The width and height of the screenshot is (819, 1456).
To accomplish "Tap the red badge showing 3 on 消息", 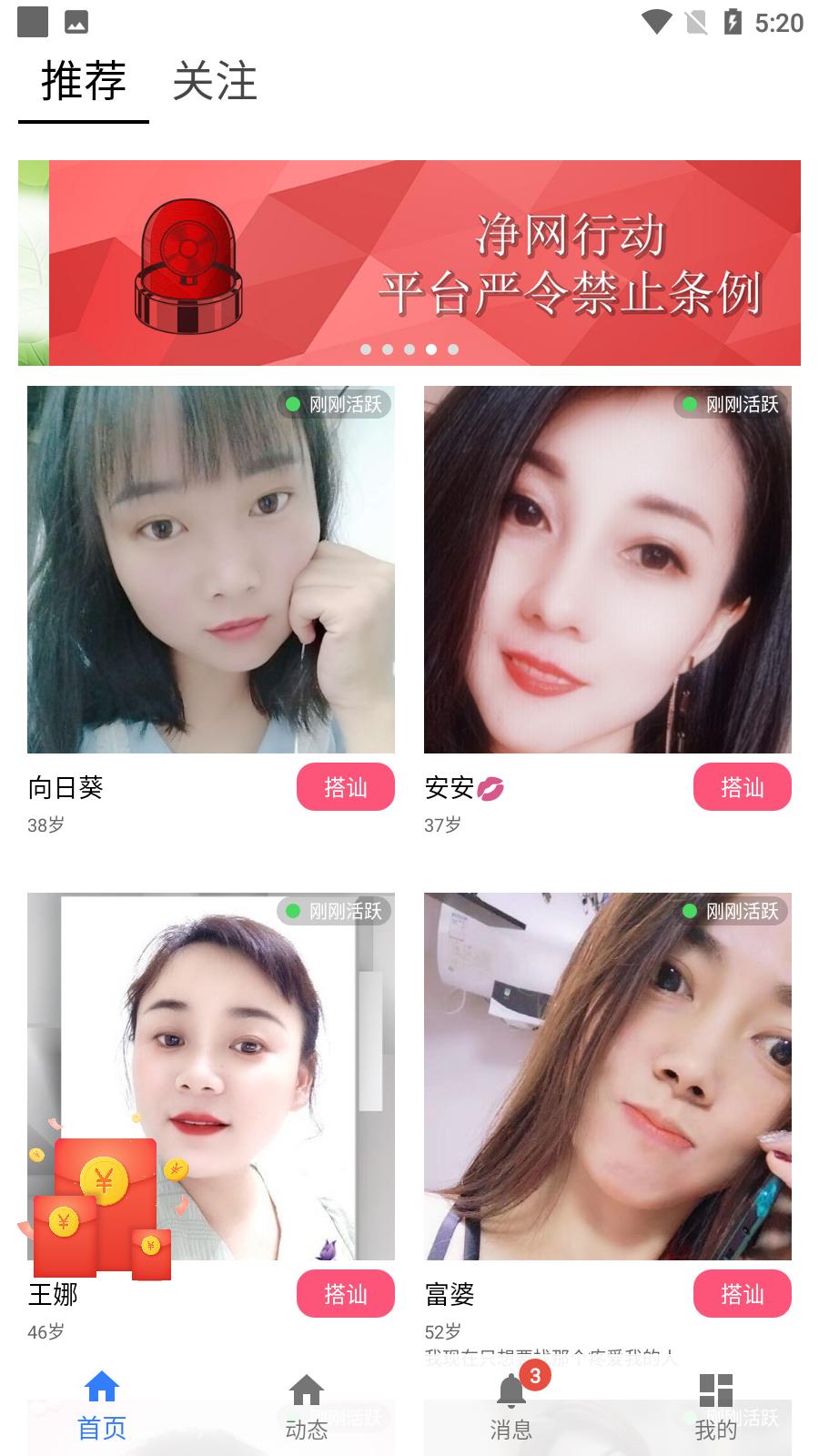I will [x=535, y=1377].
